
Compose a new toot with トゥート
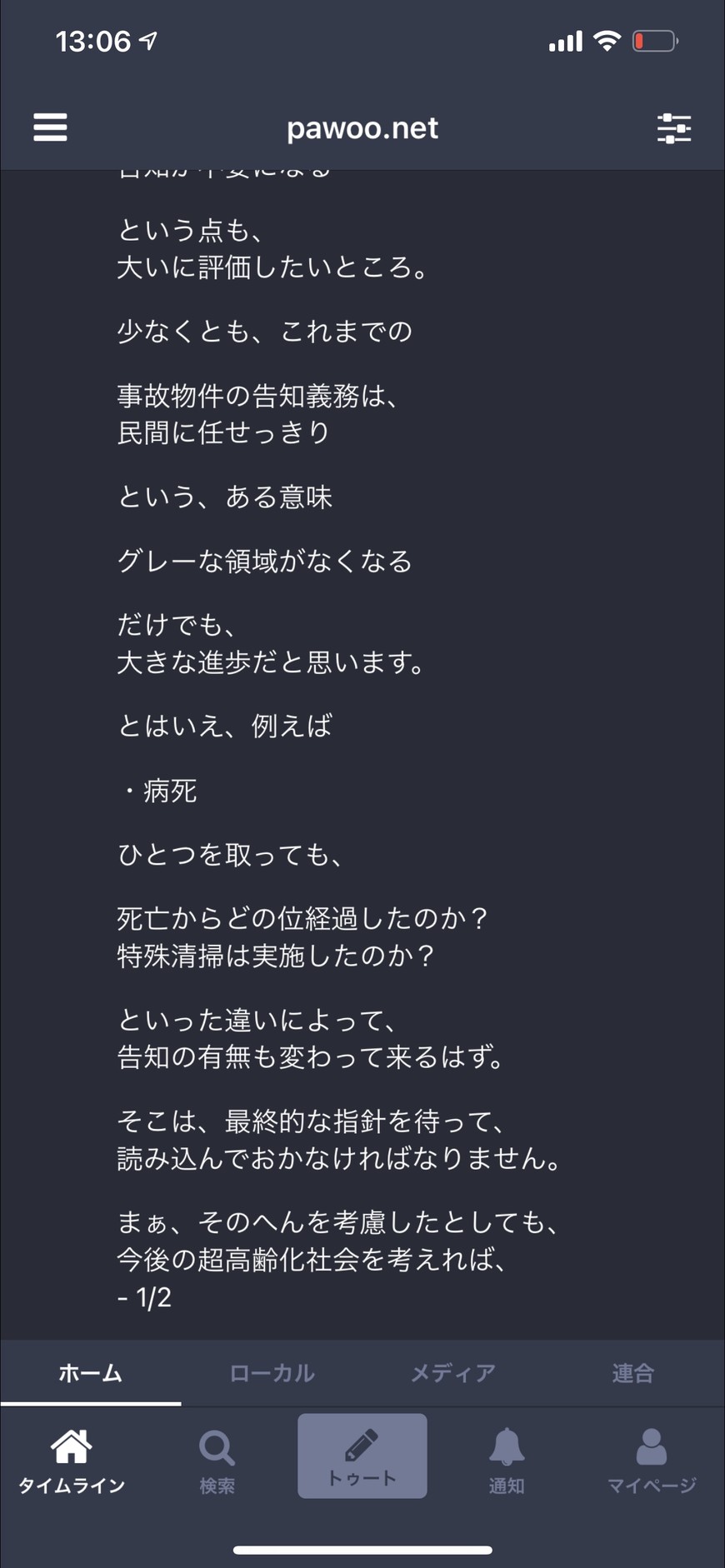pyautogui.click(x=362, y=1456)
